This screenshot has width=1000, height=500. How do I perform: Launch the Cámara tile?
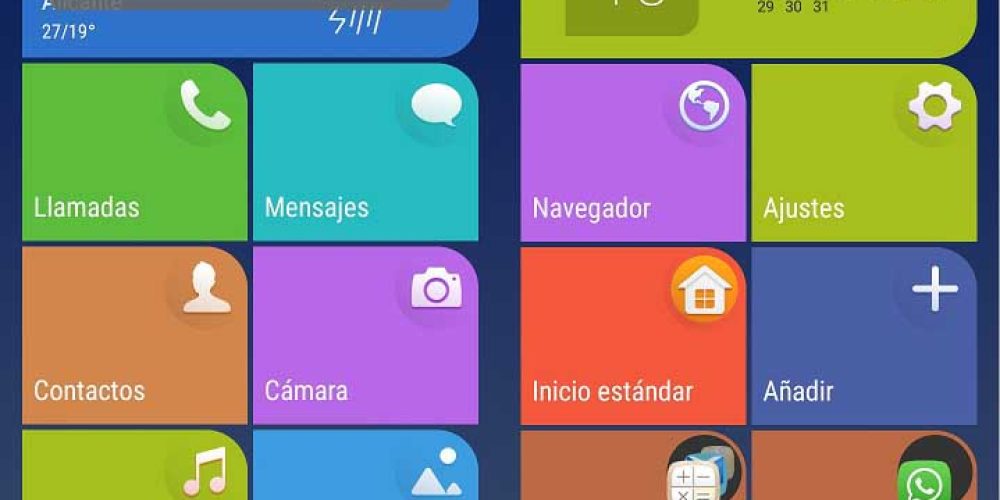click(365, 335)
